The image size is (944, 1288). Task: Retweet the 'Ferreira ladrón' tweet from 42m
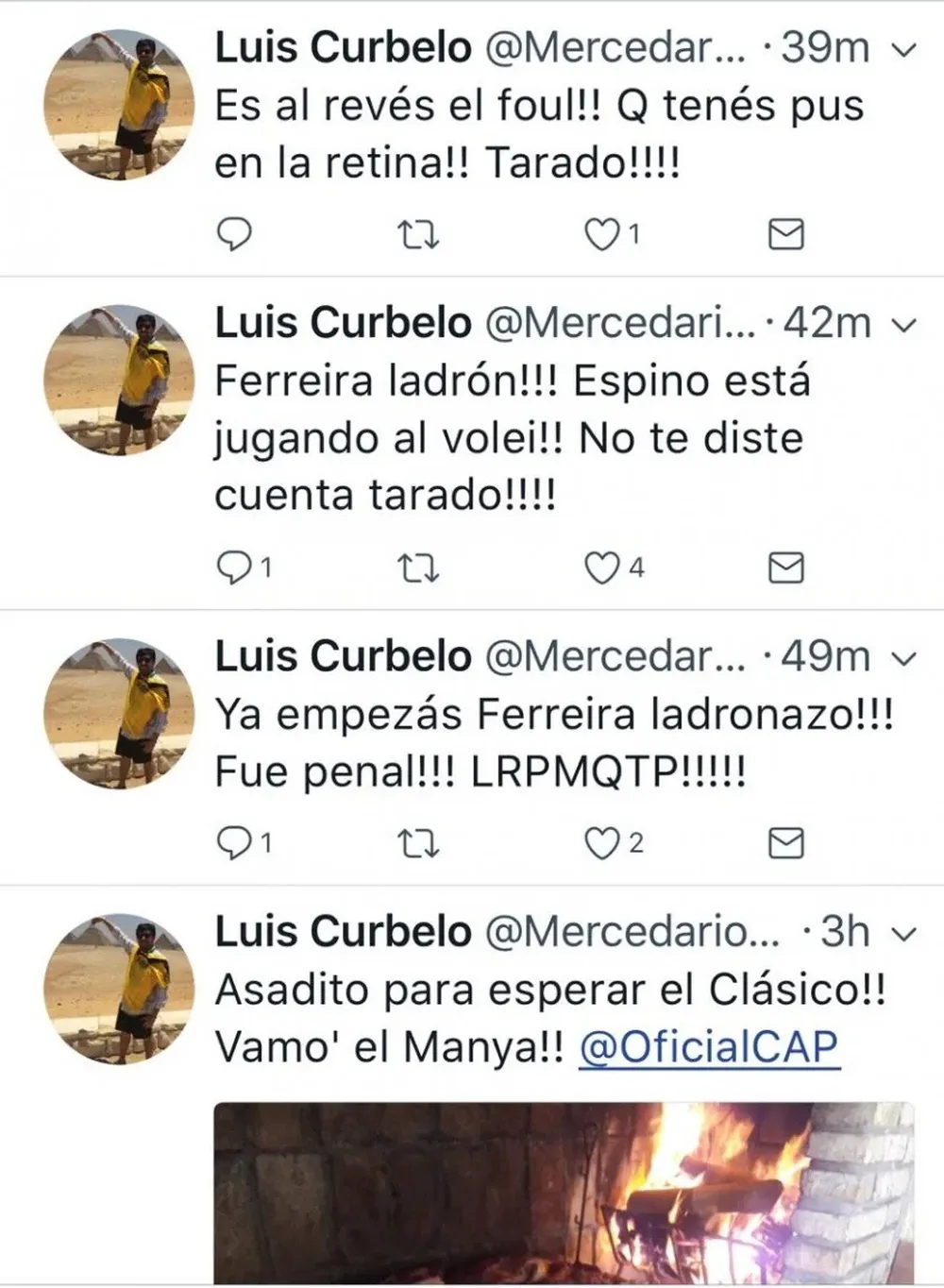417,568
